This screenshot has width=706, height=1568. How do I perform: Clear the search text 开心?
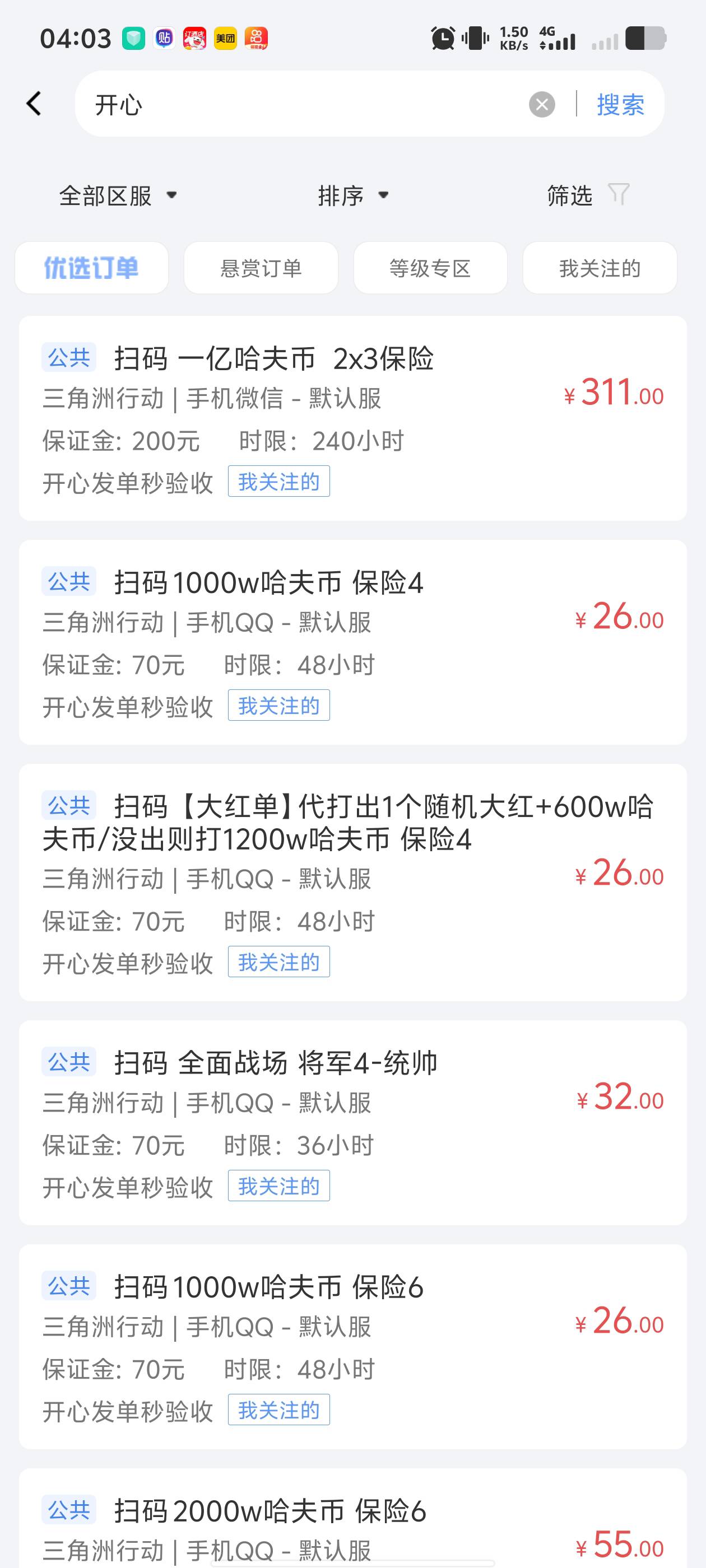click(541, 104)
